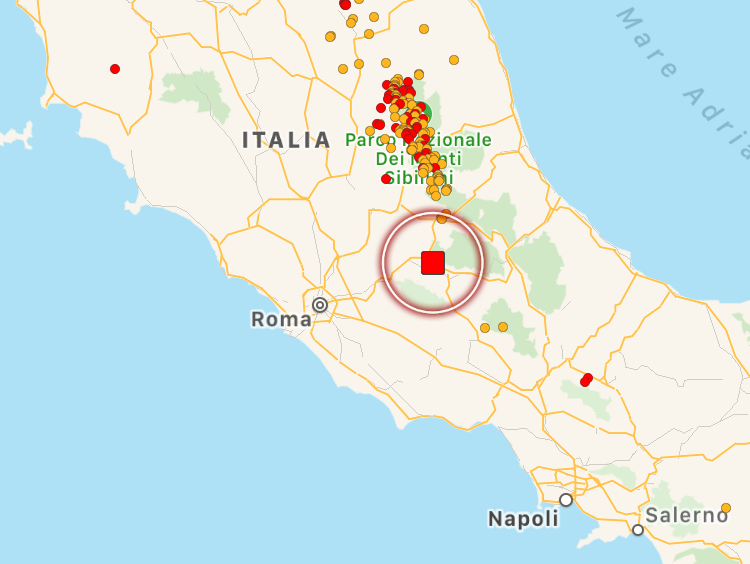Open the orange earthquake marker beside Salerno
750x564 pixels.
tap(725, 509)
